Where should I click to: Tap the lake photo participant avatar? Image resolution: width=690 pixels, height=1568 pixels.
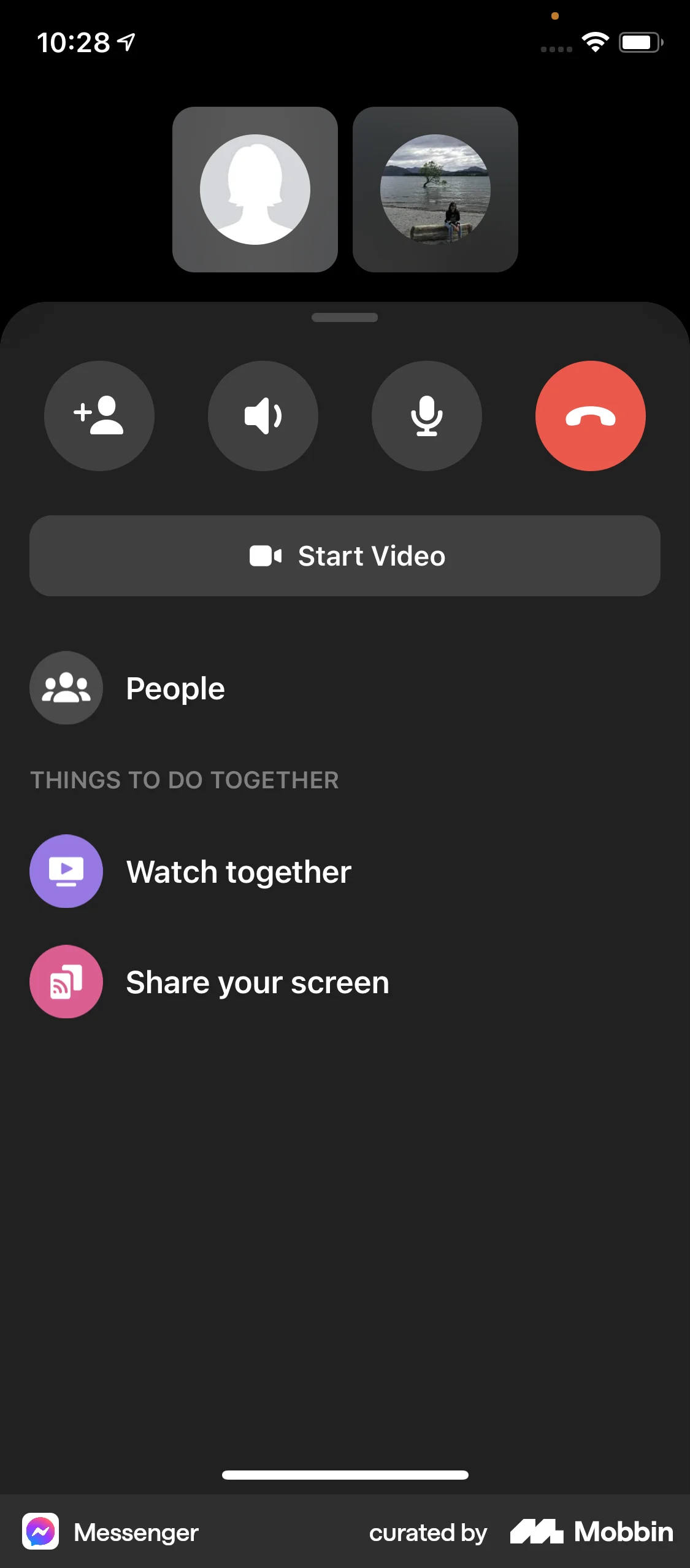[x=435, y=190]
